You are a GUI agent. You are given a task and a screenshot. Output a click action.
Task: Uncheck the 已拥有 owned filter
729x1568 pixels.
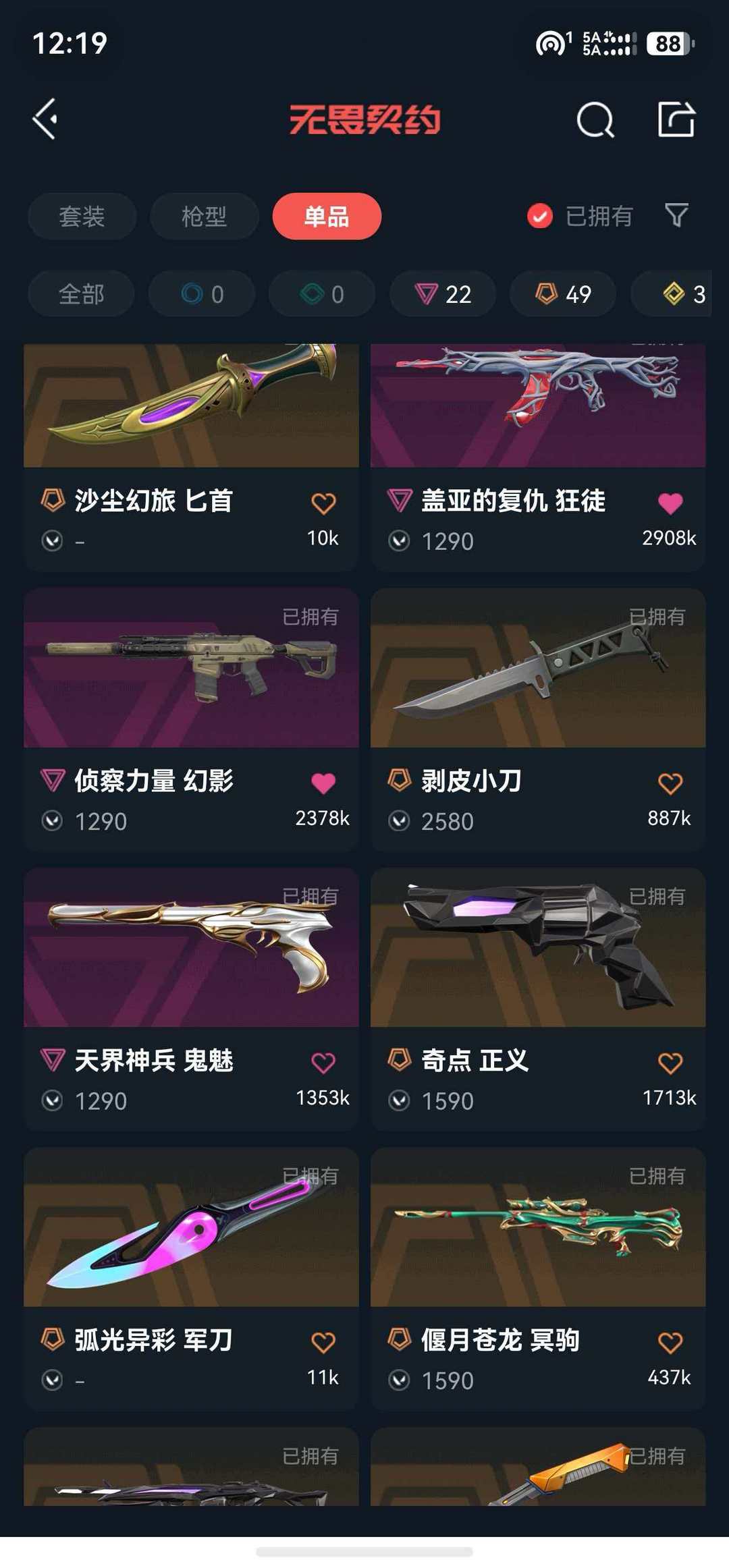point(540,217)
